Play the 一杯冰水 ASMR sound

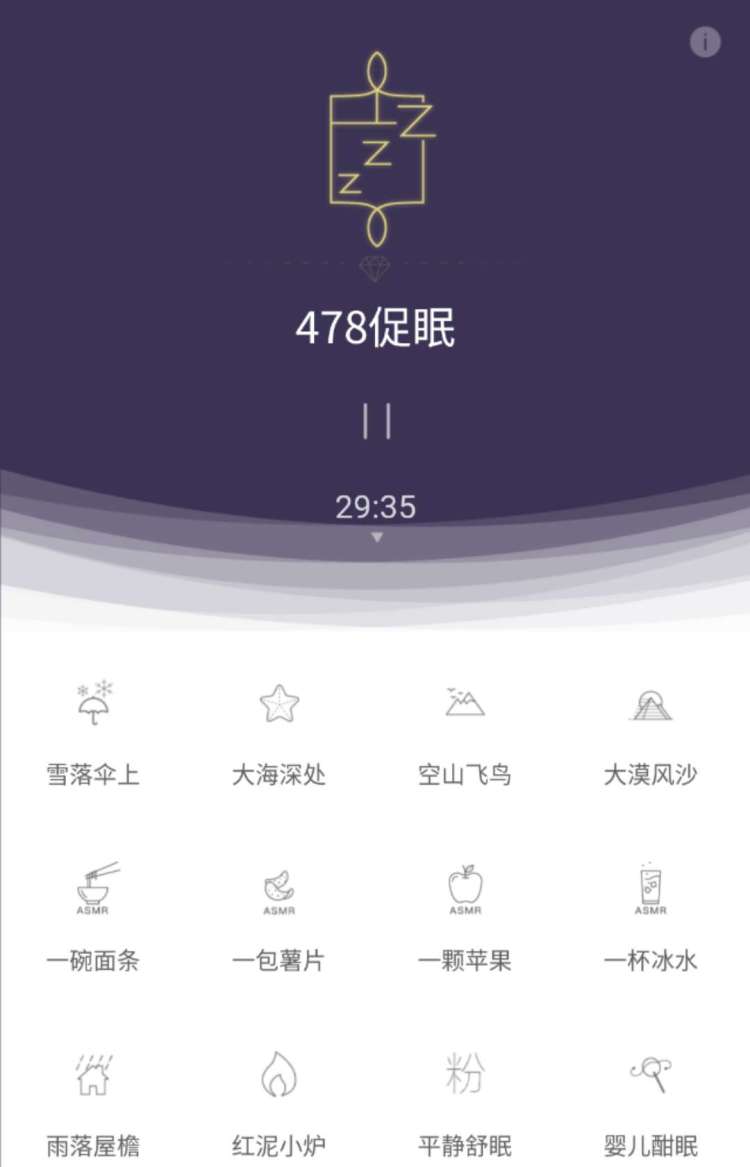tap(651, 914)
